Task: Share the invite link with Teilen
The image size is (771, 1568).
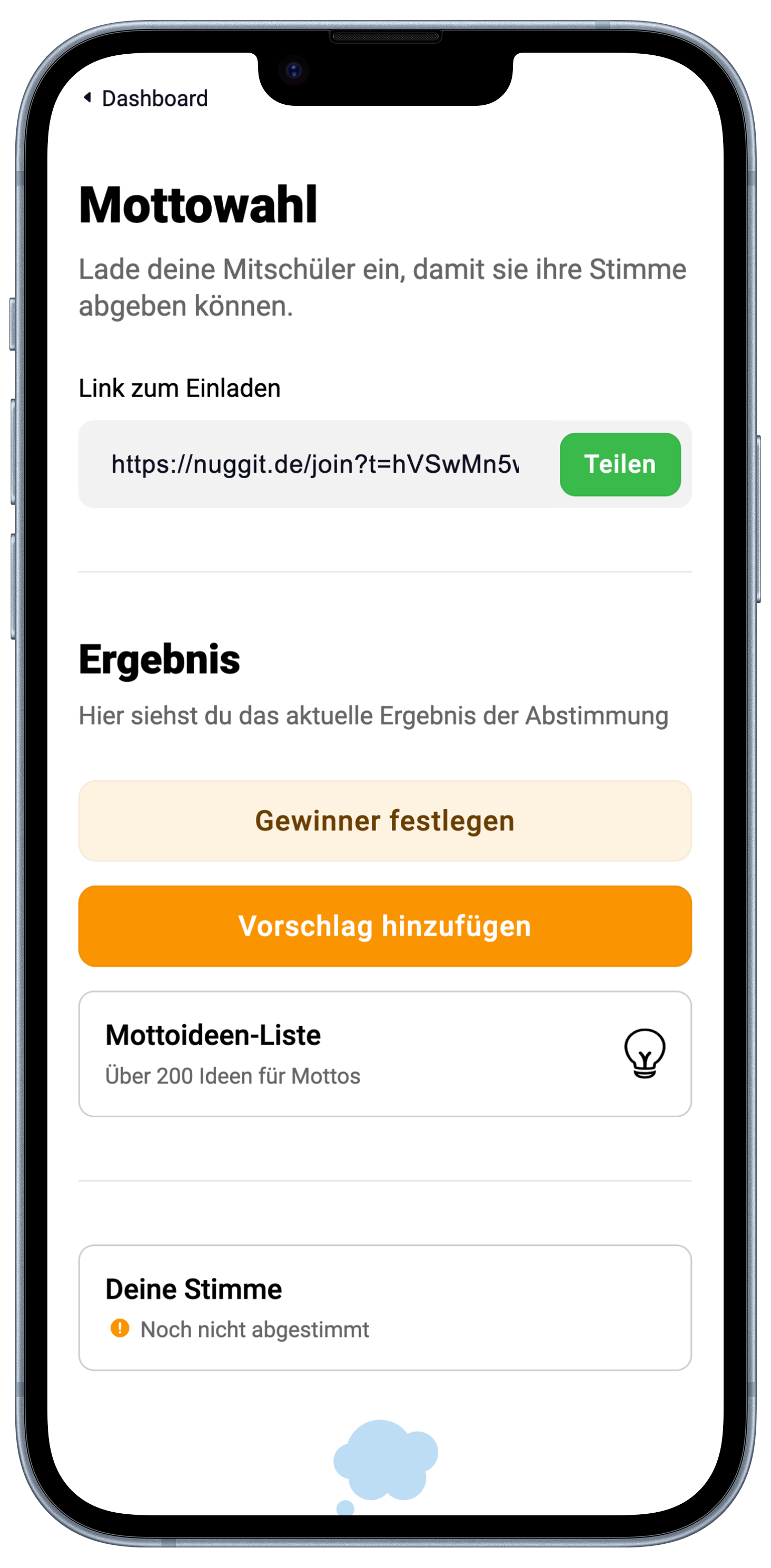Action: [x=619, y=464]
